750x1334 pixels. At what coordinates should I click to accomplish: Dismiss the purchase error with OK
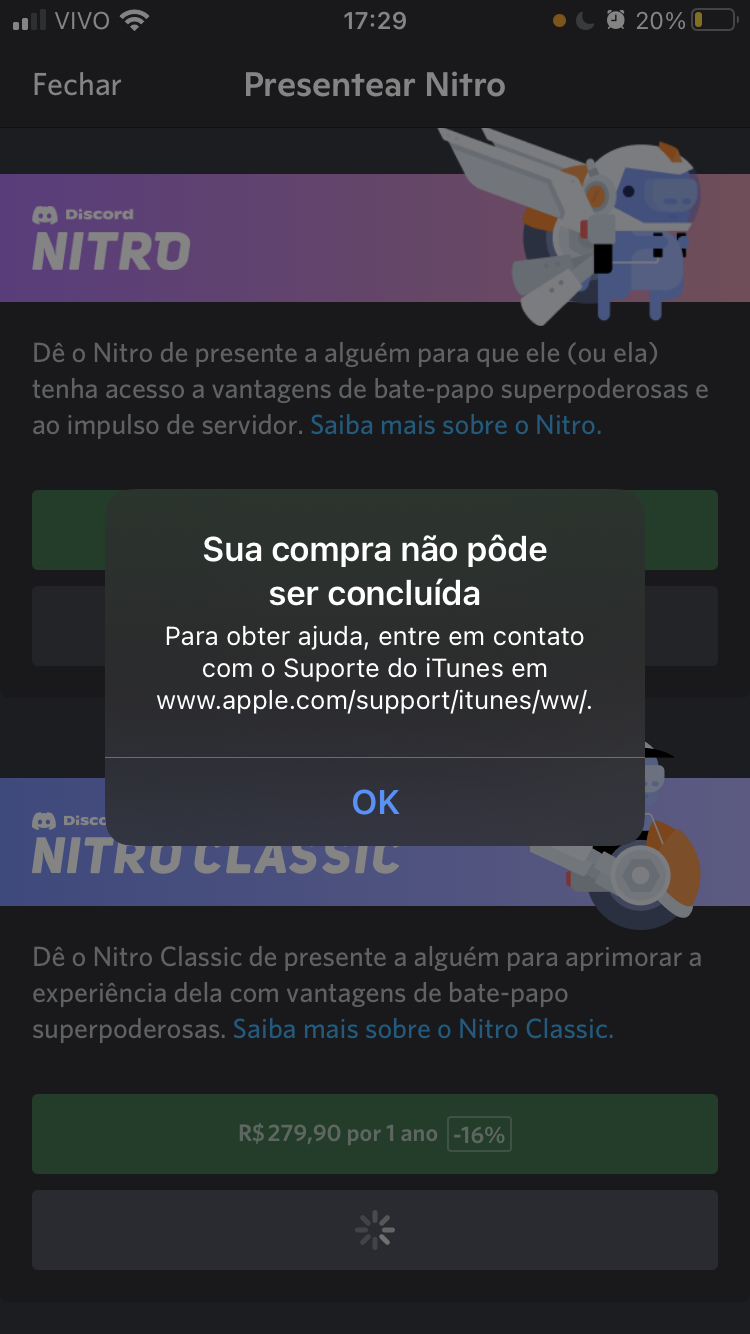[x=375, y=802]
